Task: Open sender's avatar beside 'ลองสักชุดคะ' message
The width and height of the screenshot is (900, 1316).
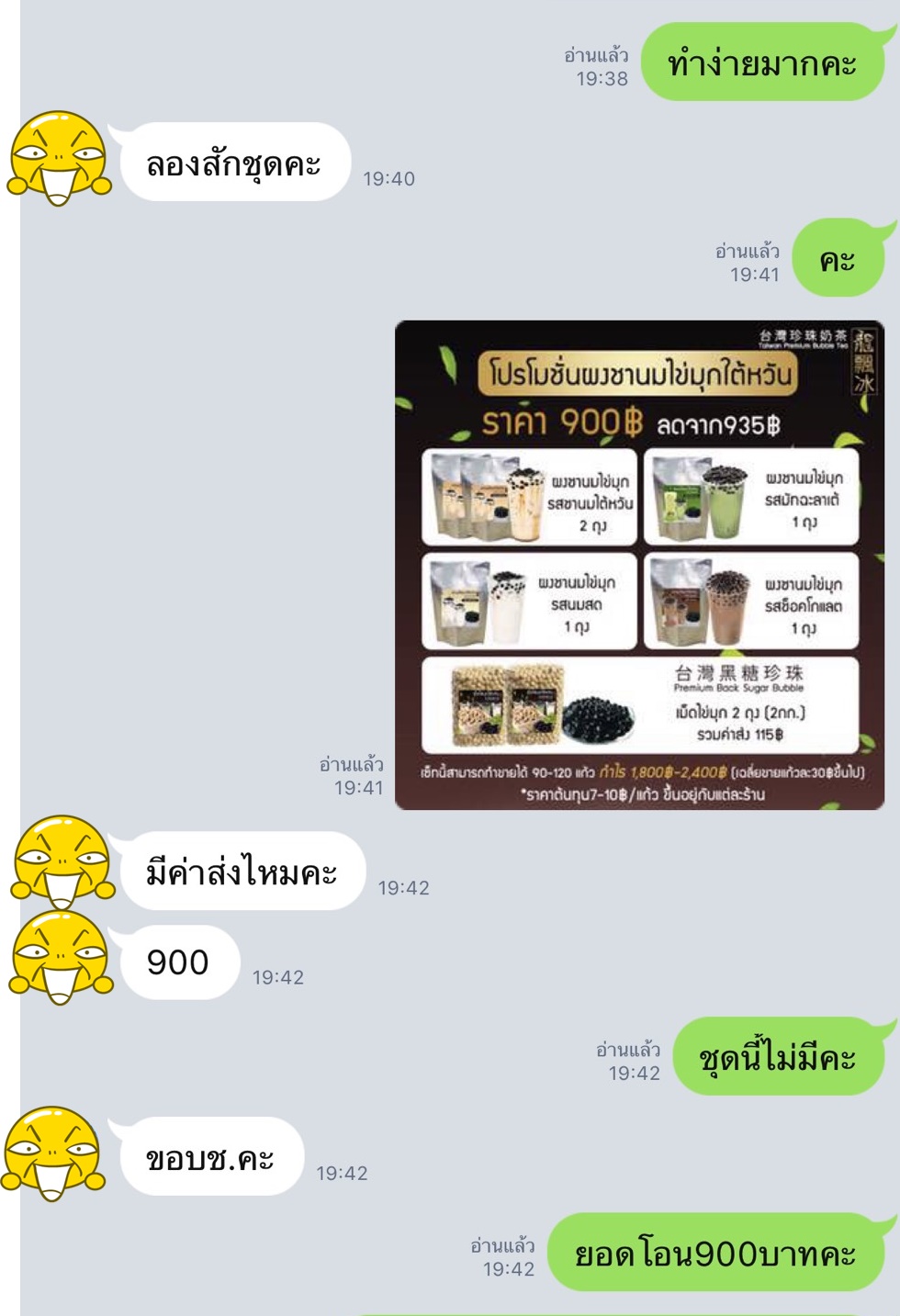Action: point(60,158)
